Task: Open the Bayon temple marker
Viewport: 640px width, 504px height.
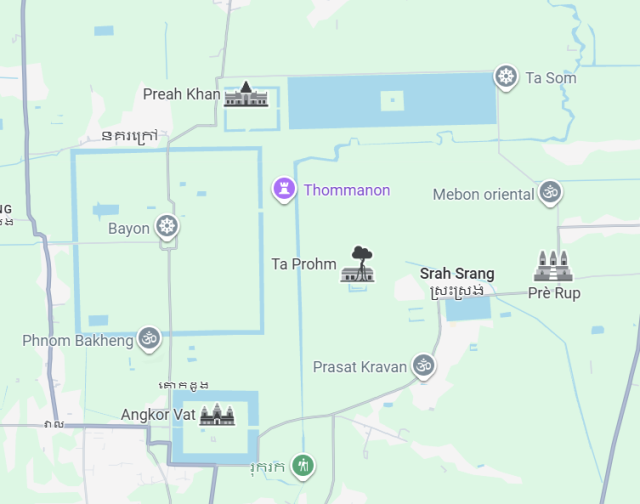Action: pos(167,227)
